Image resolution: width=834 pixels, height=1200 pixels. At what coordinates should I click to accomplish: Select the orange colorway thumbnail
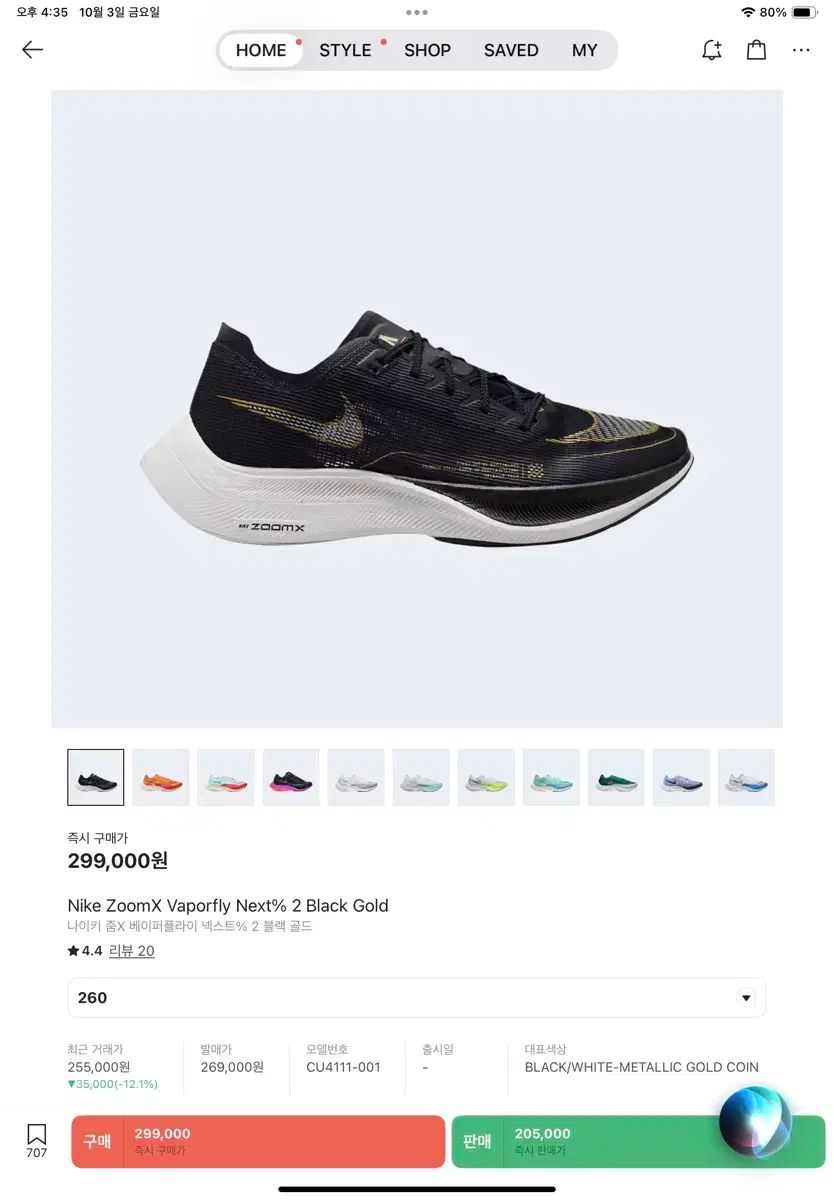coord(161,777)
